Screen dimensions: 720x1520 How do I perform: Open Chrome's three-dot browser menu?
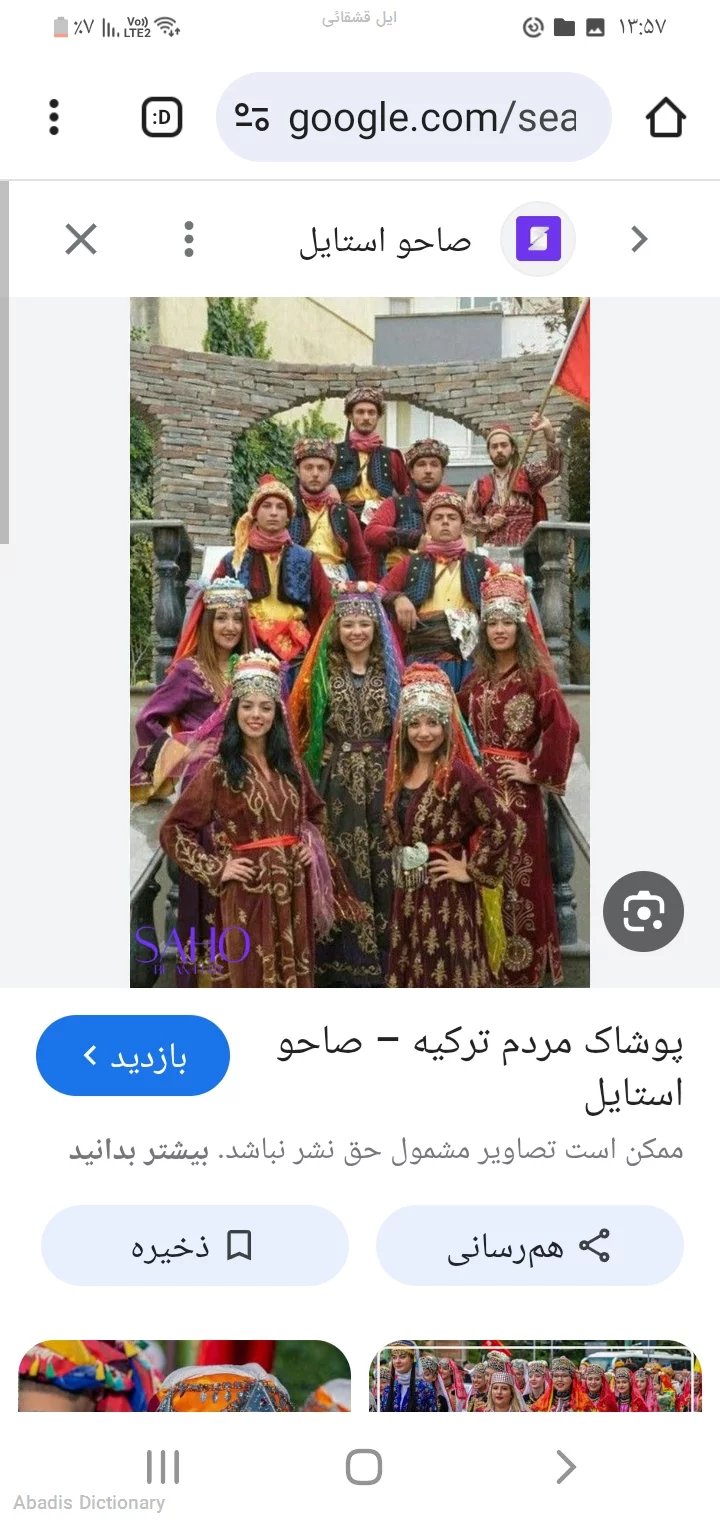click(x=53, y=117)
